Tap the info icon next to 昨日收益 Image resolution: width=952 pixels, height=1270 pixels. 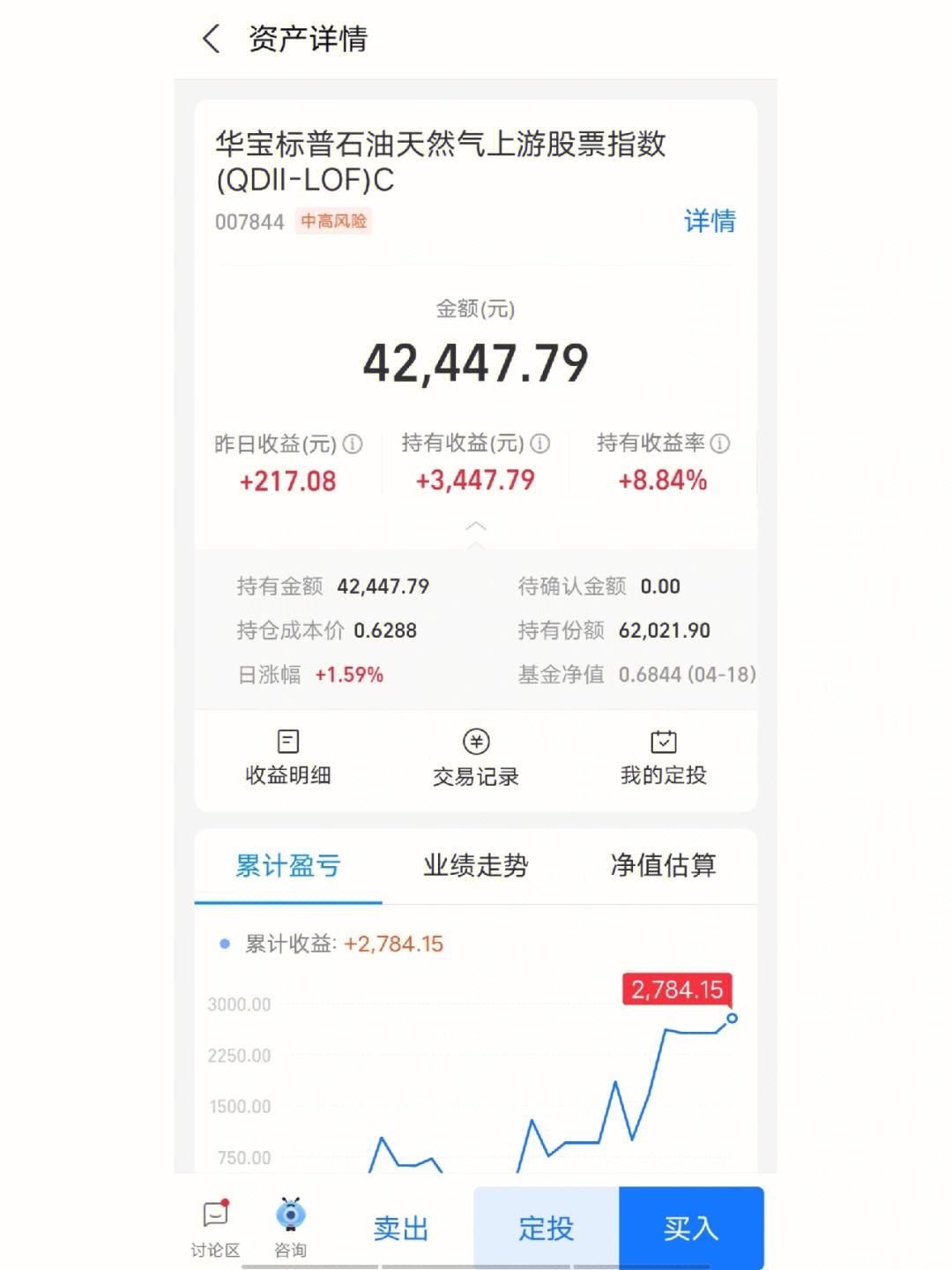353,444
